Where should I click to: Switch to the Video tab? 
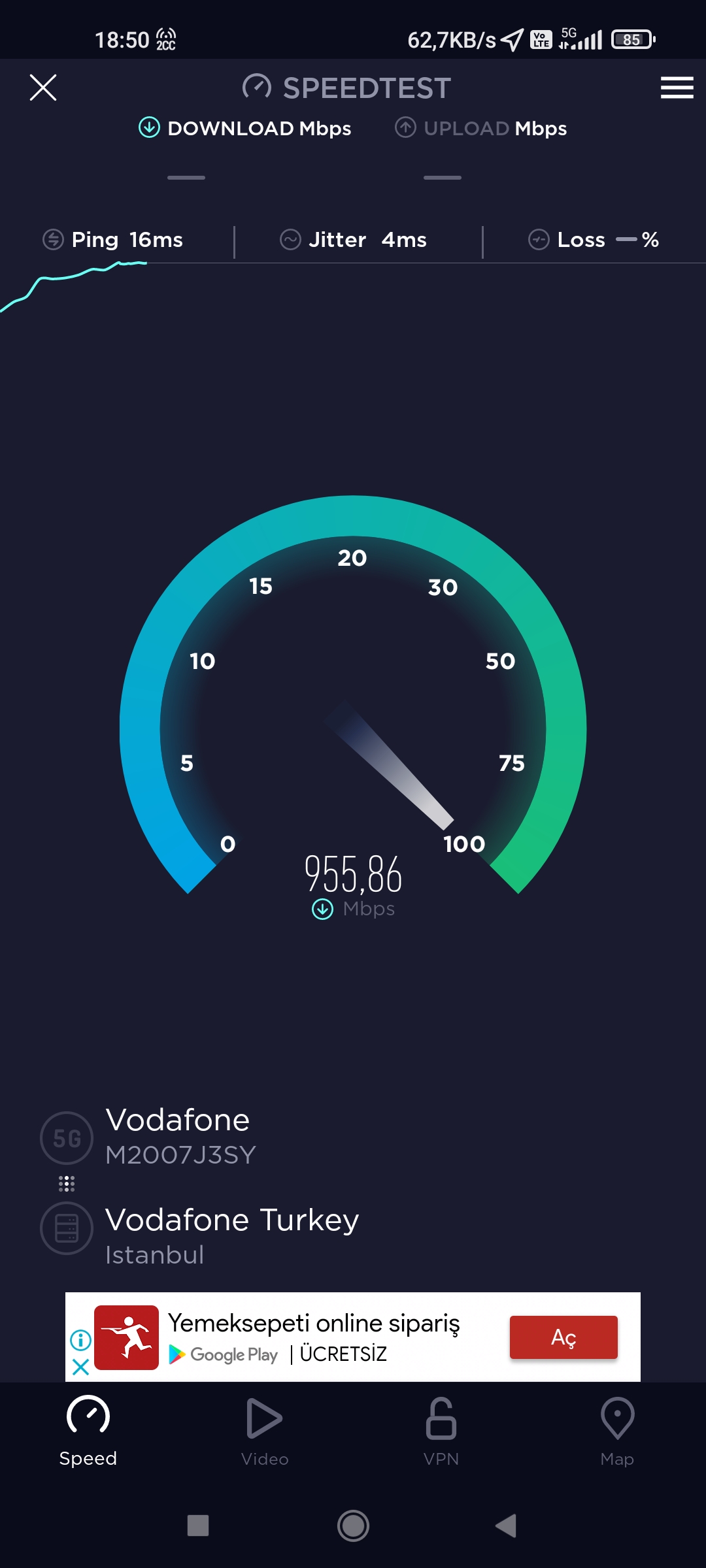265,1431
